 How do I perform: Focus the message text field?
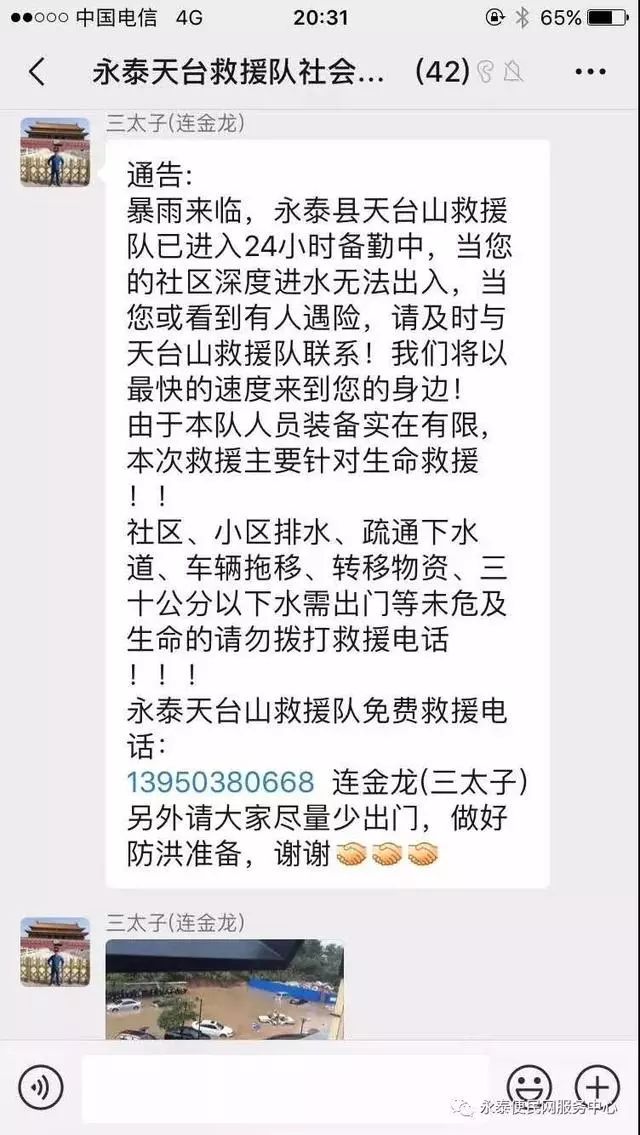click(x=285, y=1087)
